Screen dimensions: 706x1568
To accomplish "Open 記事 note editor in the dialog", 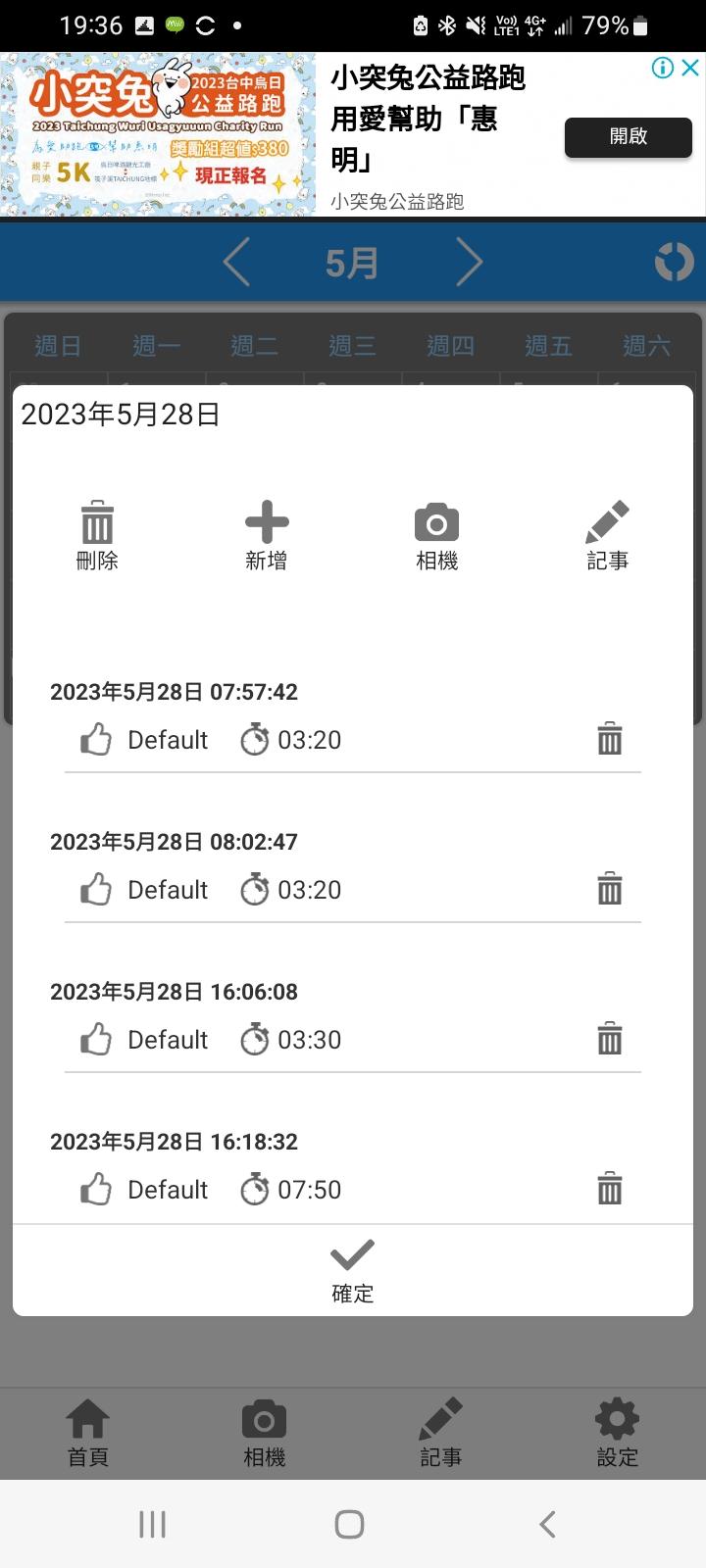I will 607,535.
